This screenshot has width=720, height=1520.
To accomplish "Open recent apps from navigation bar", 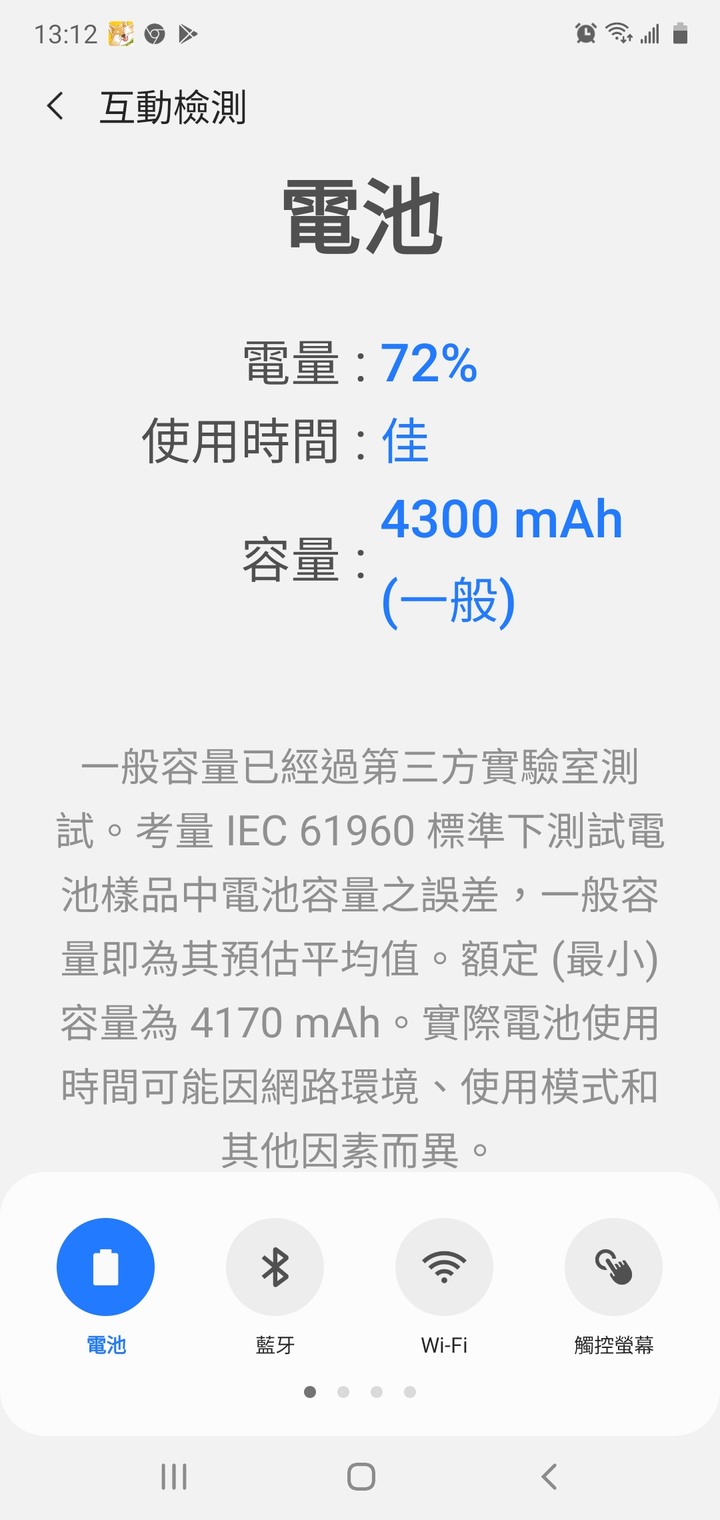I will click(x=174, y=1476).
